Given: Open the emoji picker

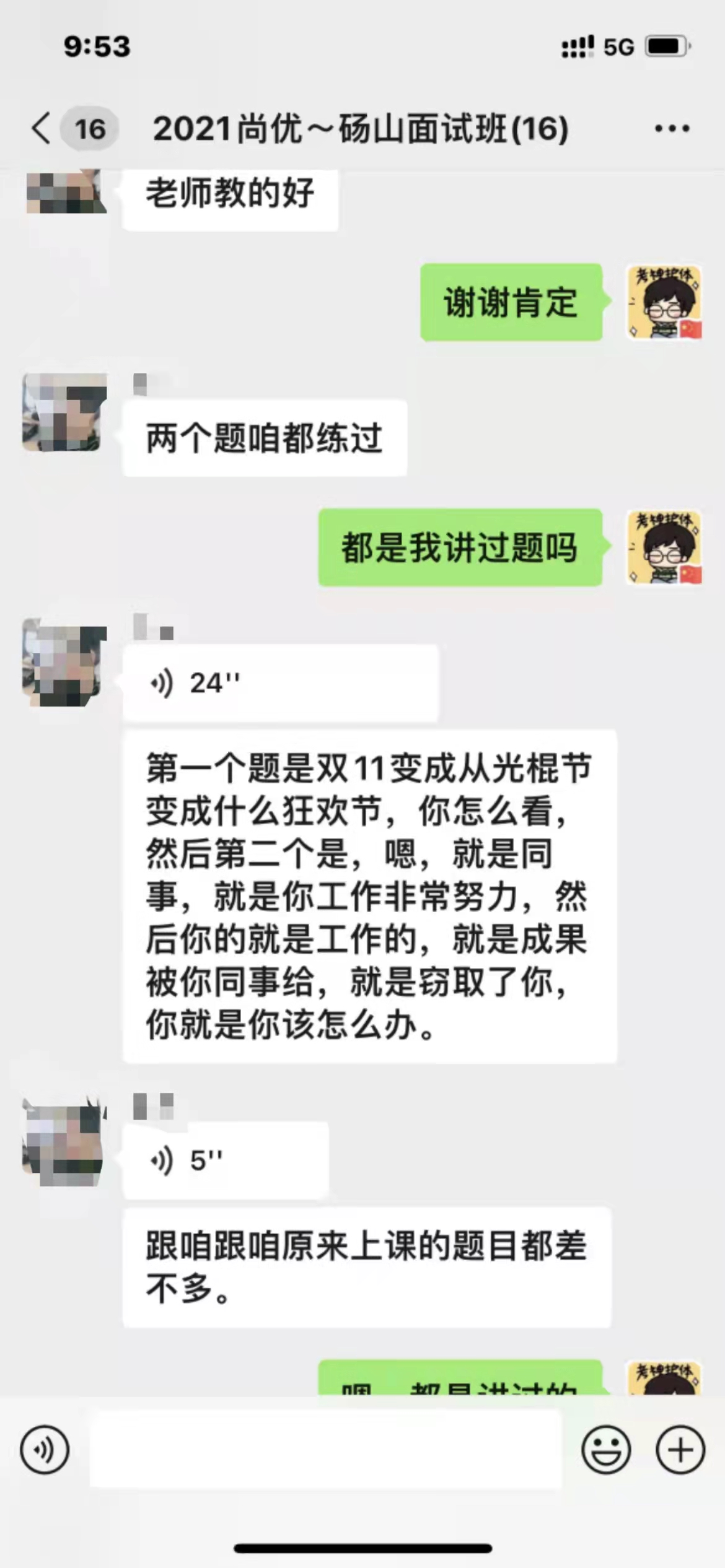Looking at the screenshot, I should [x=606, y=1450].
